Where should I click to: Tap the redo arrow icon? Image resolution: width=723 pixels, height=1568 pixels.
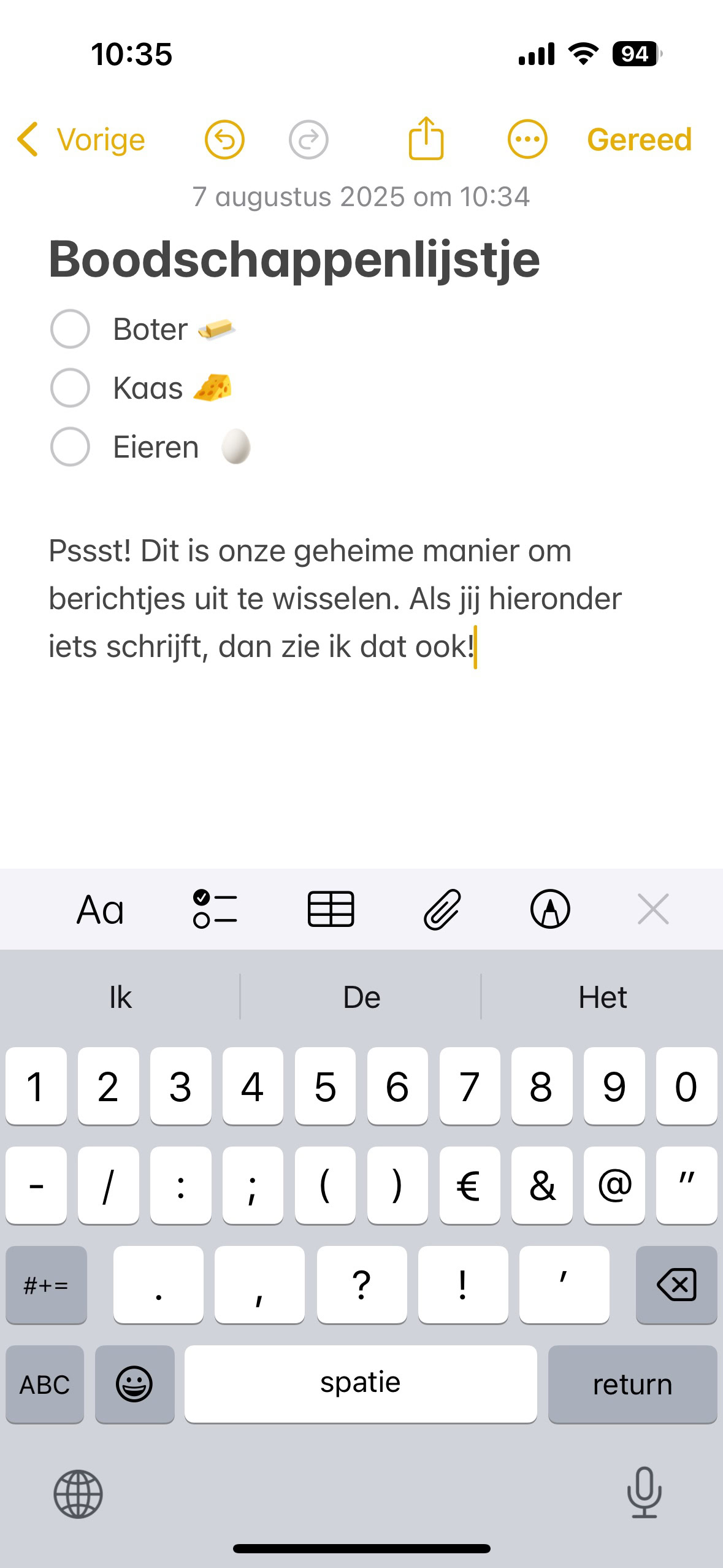[308, 139]
